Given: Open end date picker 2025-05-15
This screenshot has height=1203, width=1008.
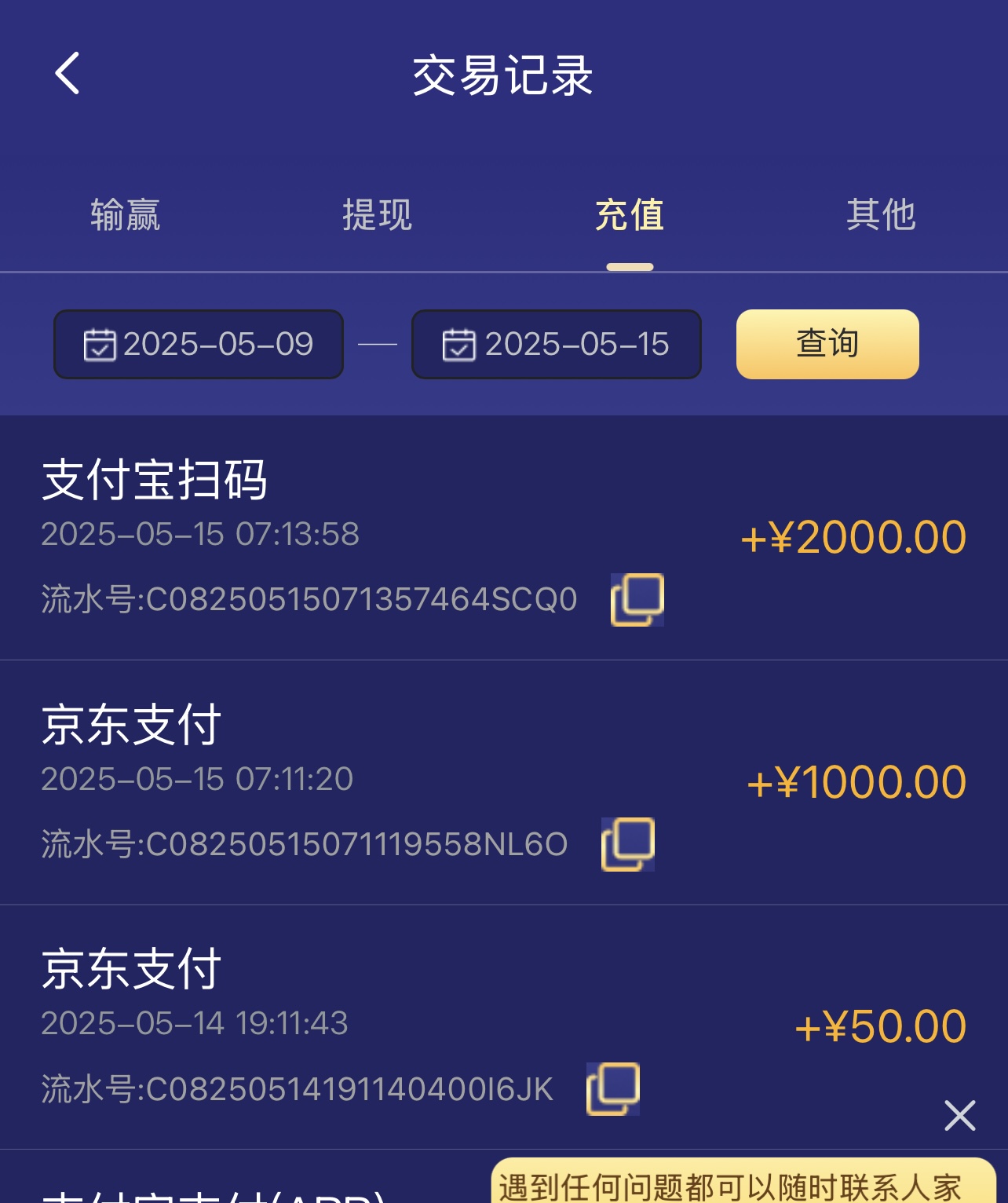Looking at the screenshot, I should [x=557, y=344].
